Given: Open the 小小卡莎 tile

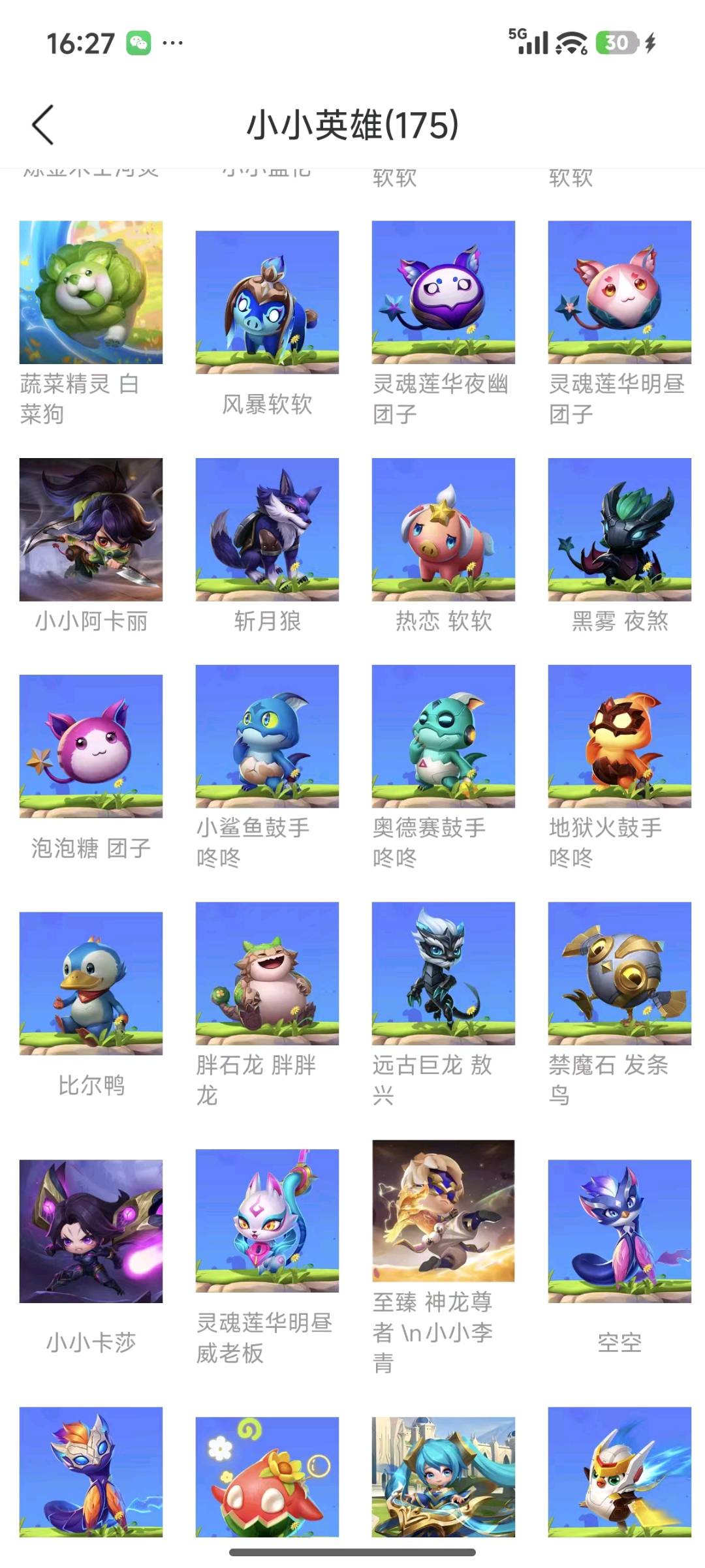Looking at the screenshot, I should 91,1257.
